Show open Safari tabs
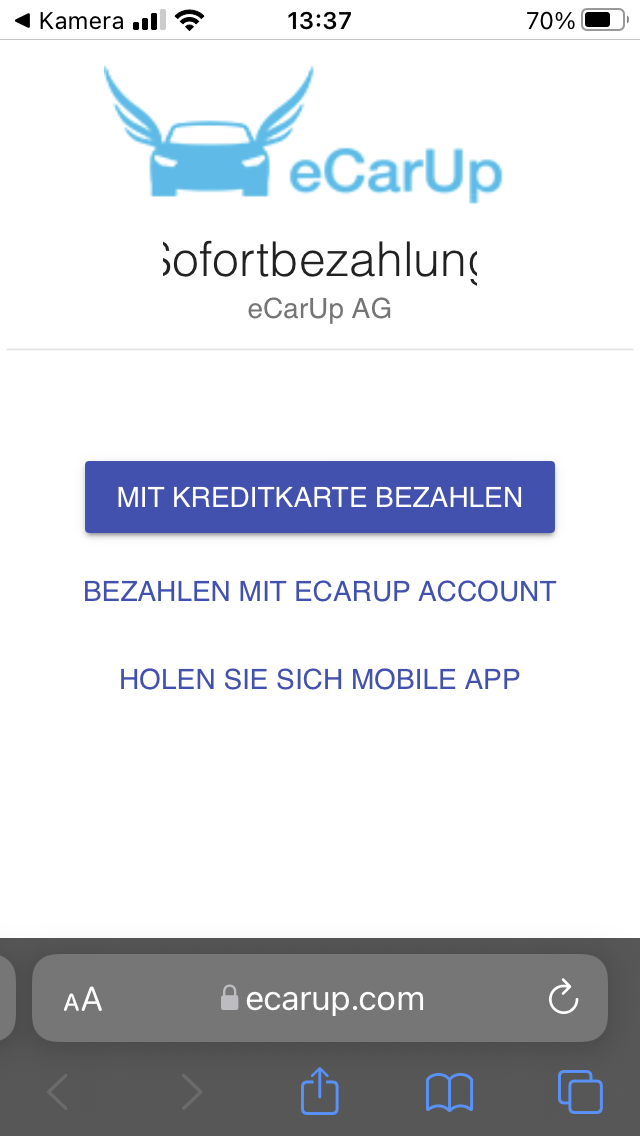 (x=580, y=1092)
